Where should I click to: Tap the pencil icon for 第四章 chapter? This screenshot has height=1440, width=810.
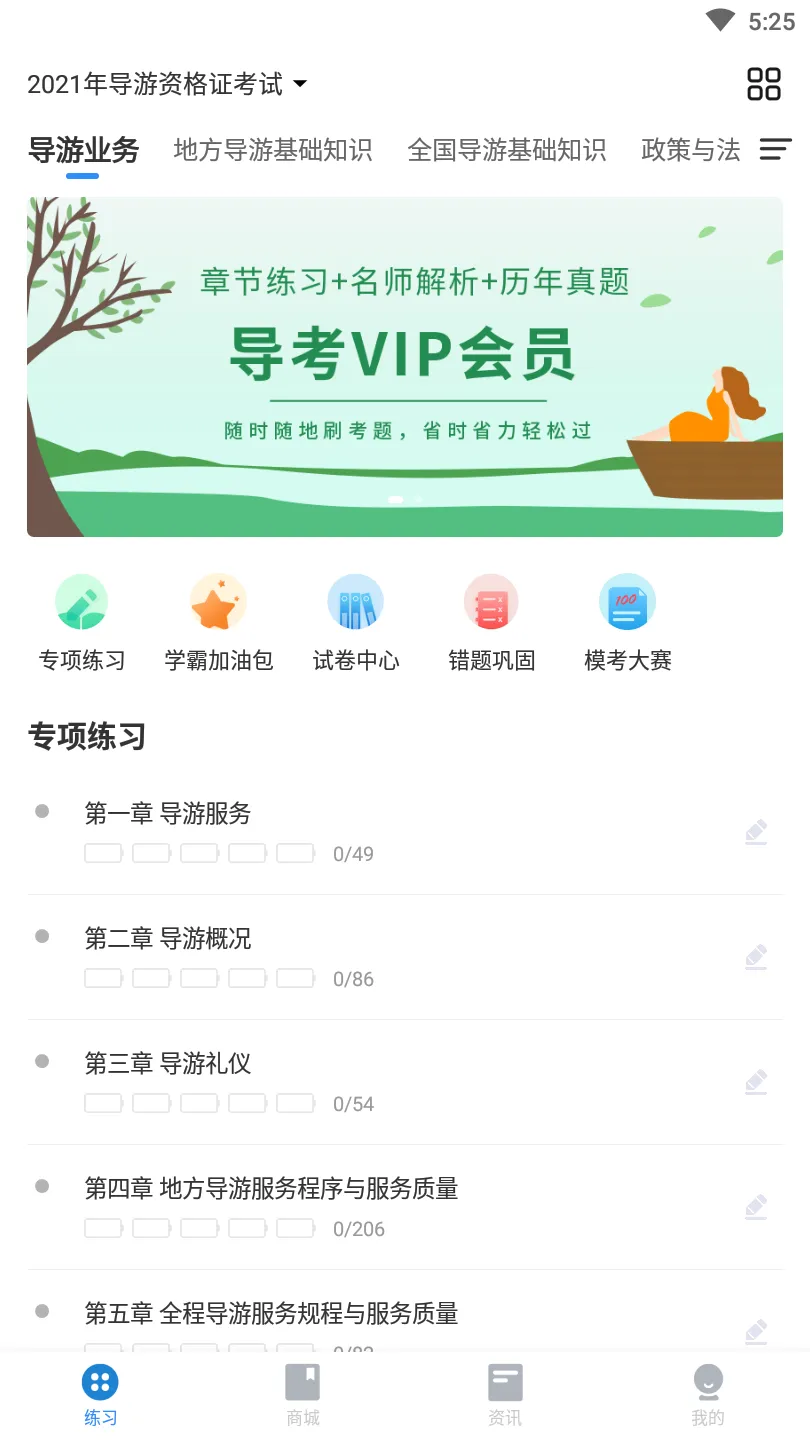[756, 1206]
